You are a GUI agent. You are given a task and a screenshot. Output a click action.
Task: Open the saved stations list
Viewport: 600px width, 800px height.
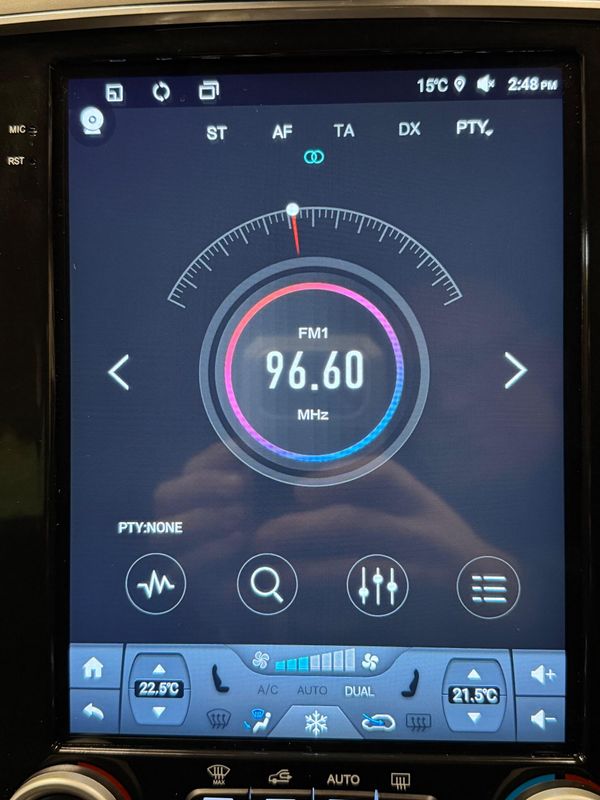pos(488,587)
